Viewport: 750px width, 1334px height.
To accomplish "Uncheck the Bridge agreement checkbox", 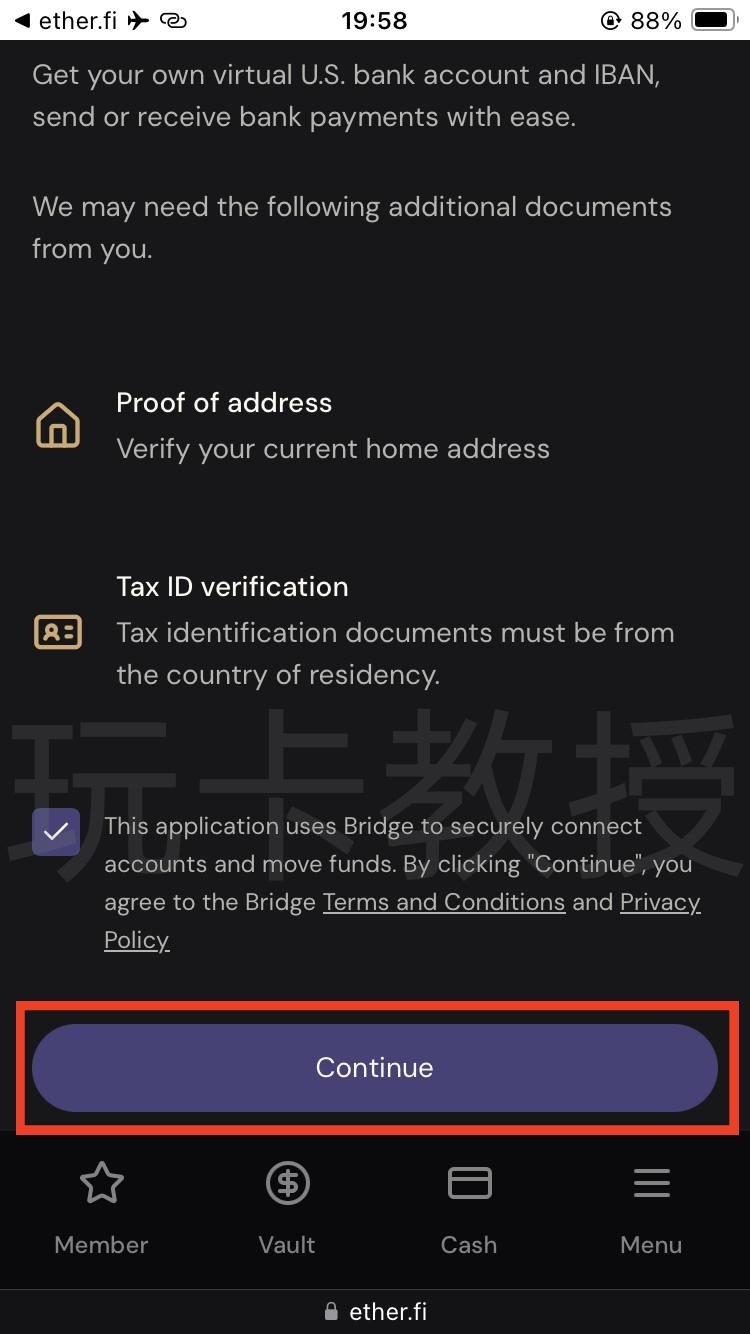I will (56, 832).
